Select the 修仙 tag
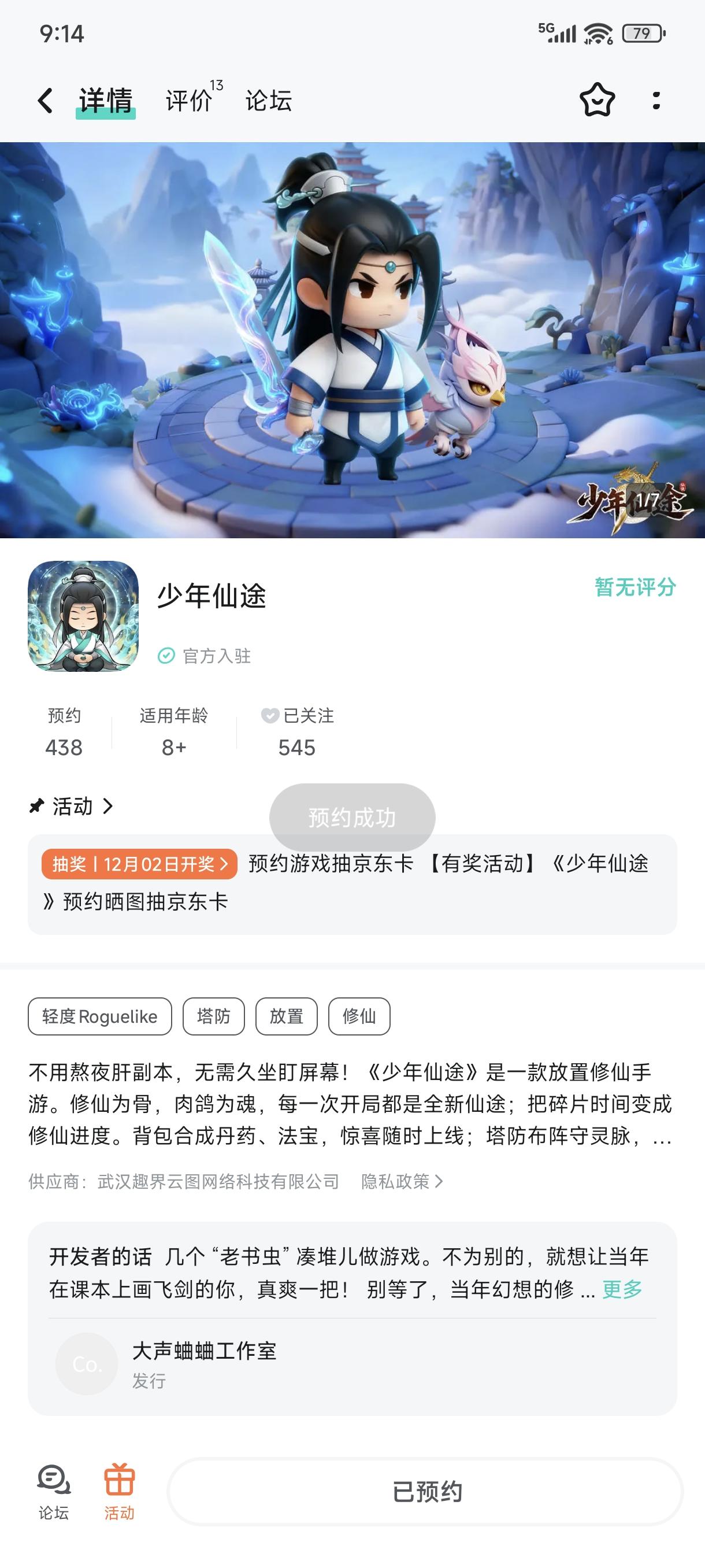 tap(360, 1016)
